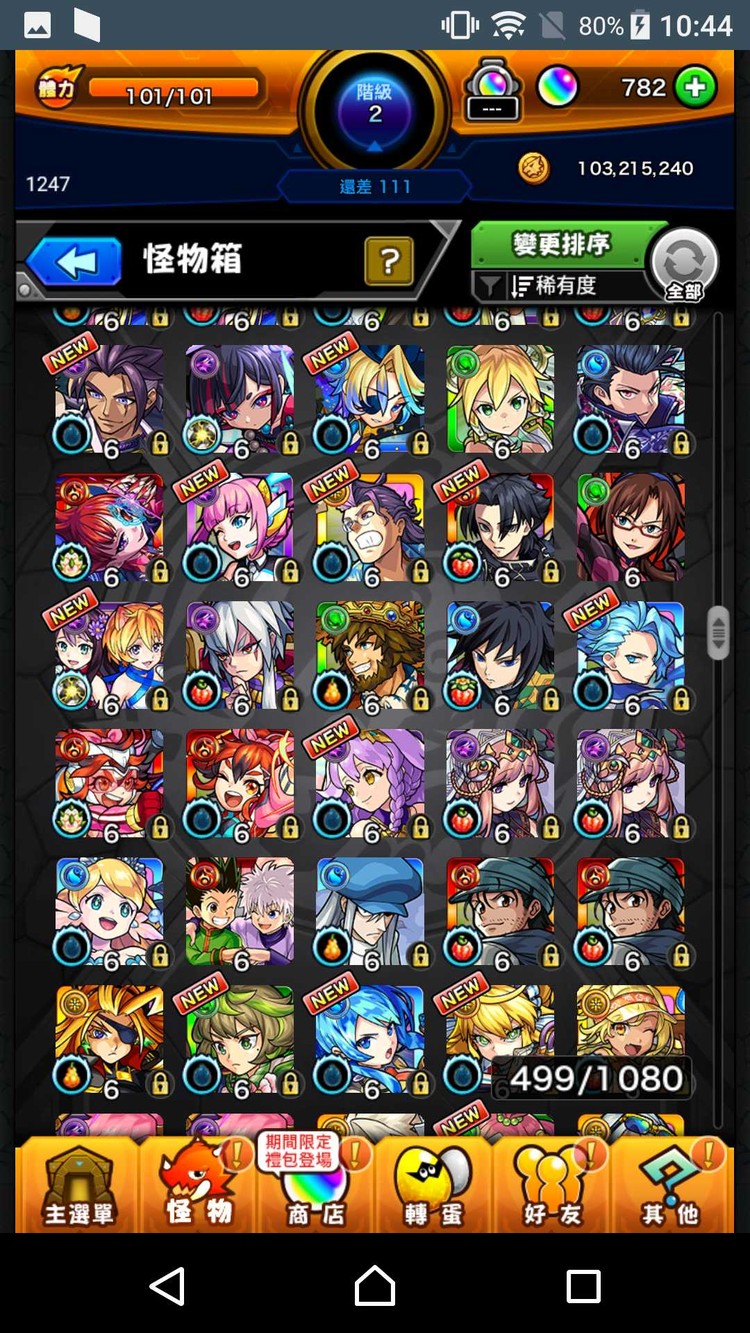This screenshot has height=1333, width=750.
Task: Tap the green 變更排序 sort button
Action: click(561, 244)
